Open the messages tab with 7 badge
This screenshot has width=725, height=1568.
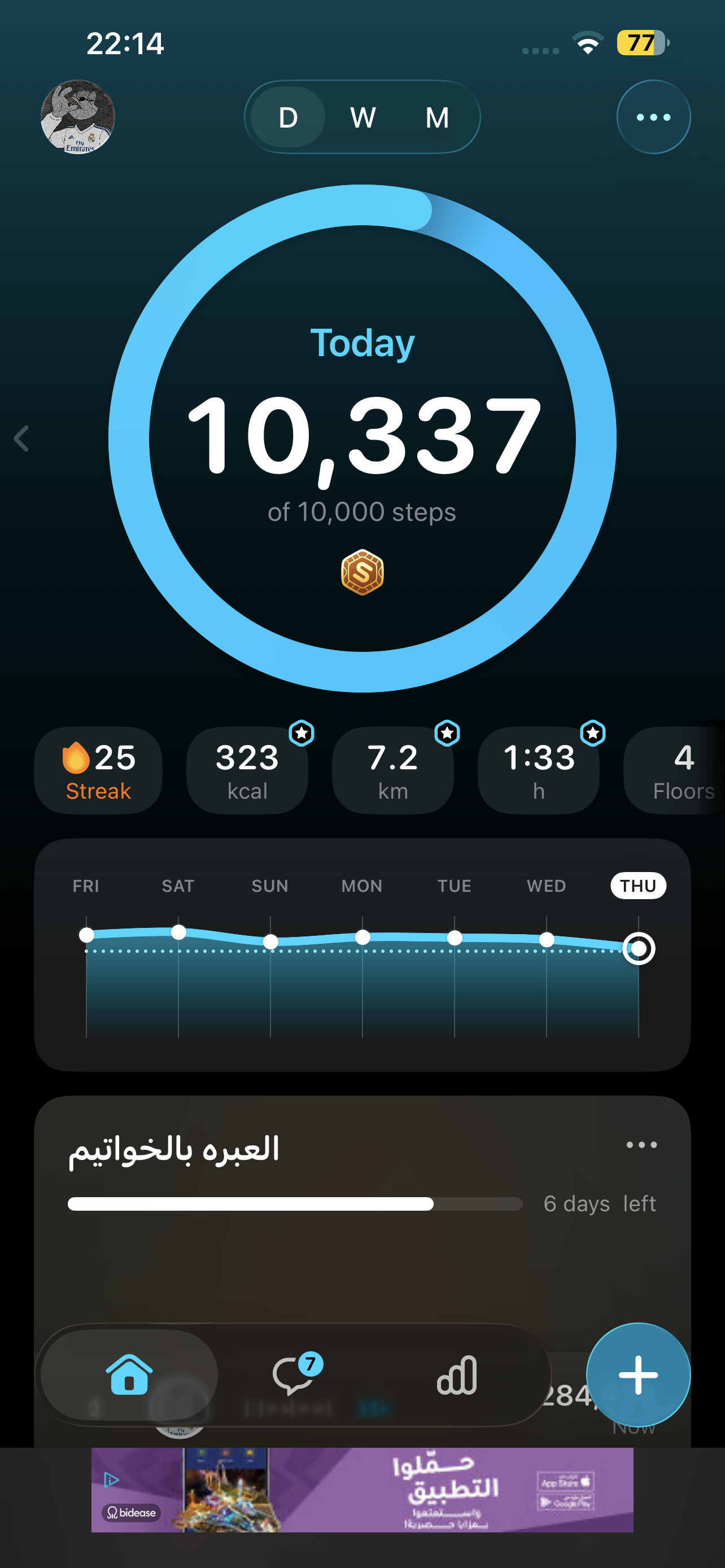pyautogui.click(x=294, y=1374)
